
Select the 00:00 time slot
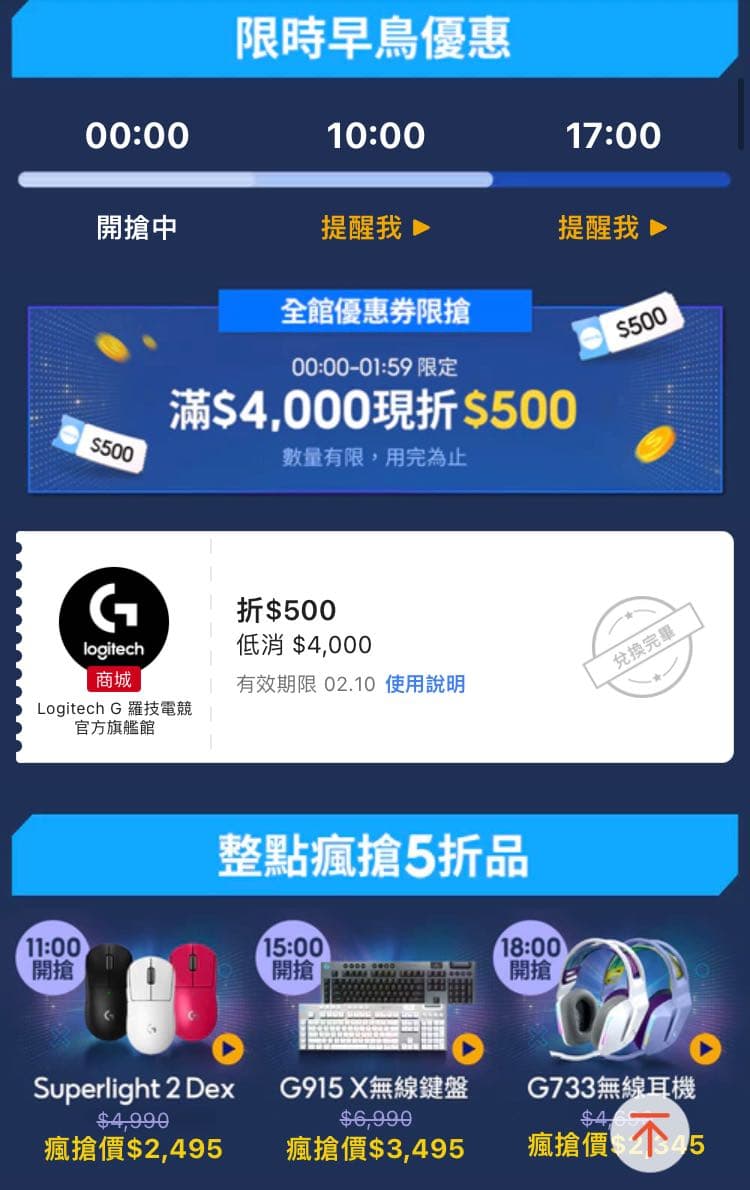[x=137, y=136]
